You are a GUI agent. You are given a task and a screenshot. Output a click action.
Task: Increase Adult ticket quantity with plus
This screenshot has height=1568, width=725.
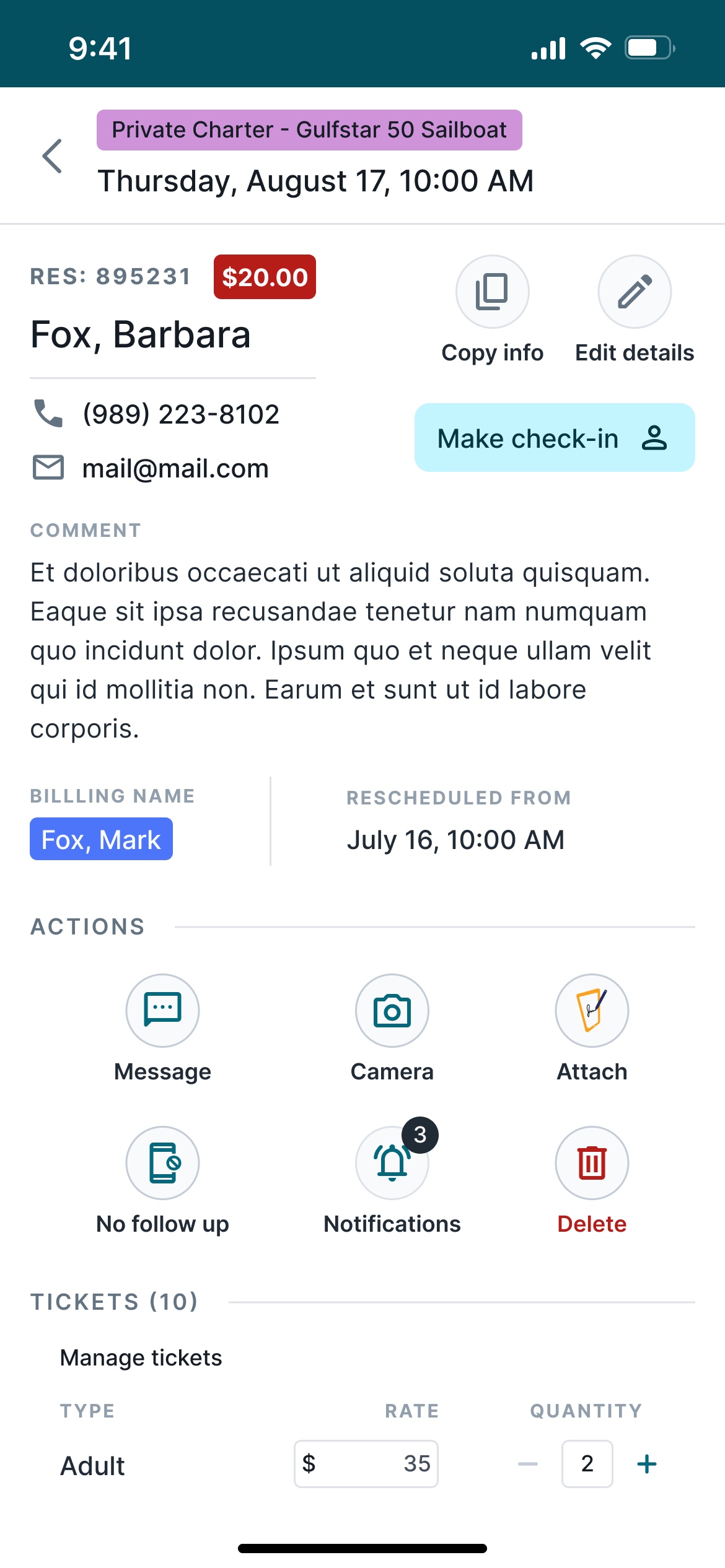645,1464
